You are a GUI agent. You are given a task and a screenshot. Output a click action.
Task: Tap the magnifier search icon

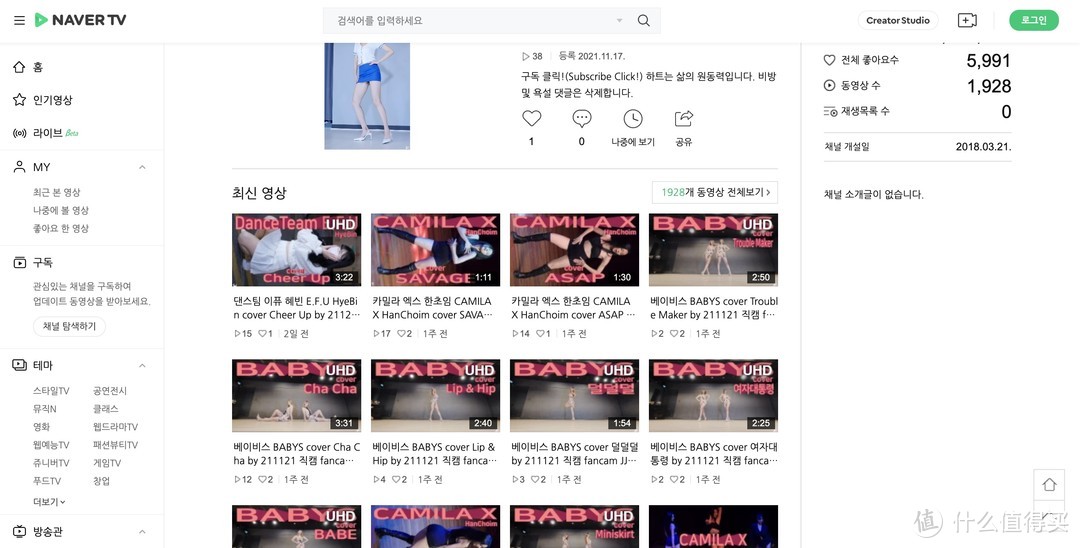(x=643, y=20)
